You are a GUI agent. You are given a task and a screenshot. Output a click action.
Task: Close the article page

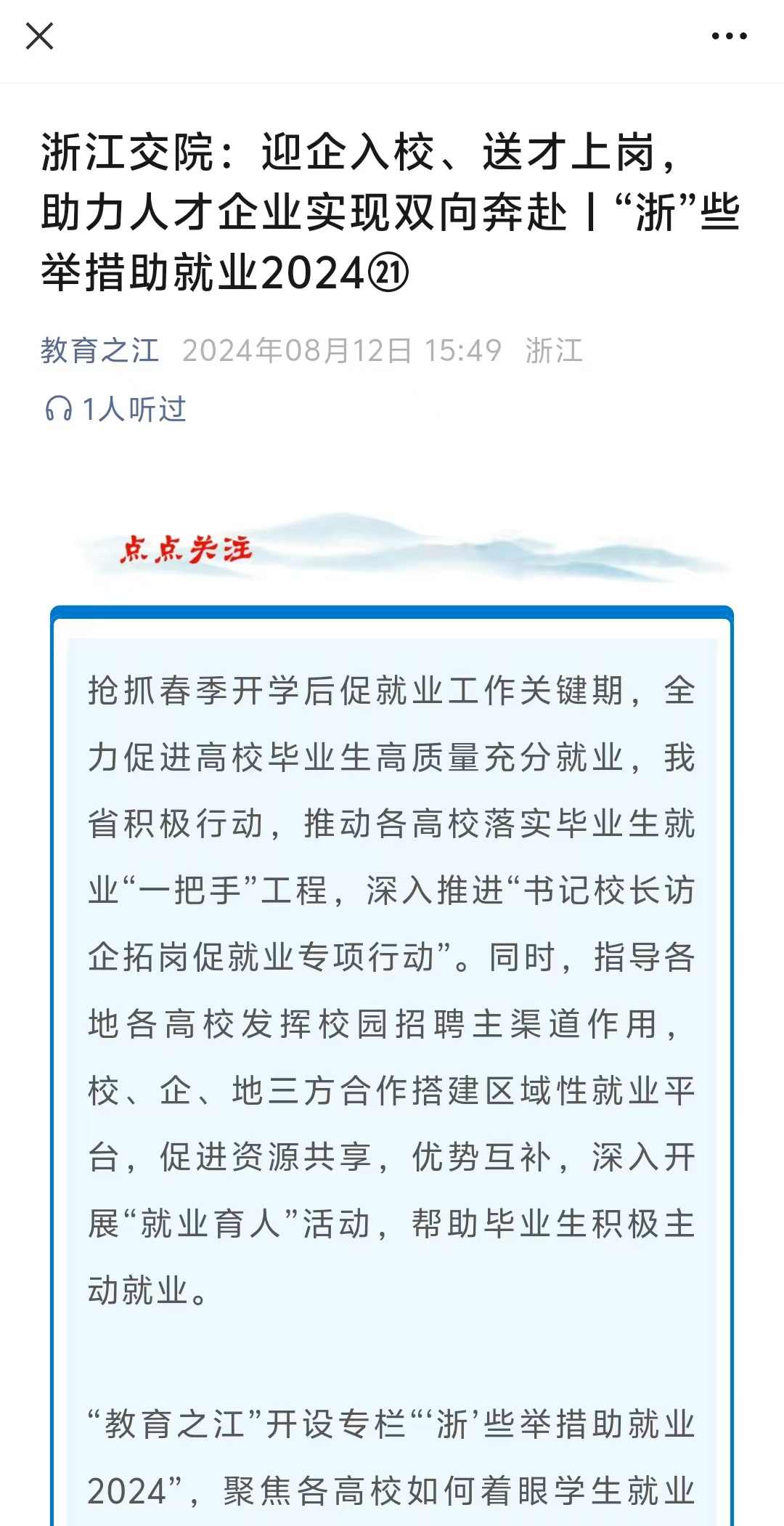click(x=39, y=36)
